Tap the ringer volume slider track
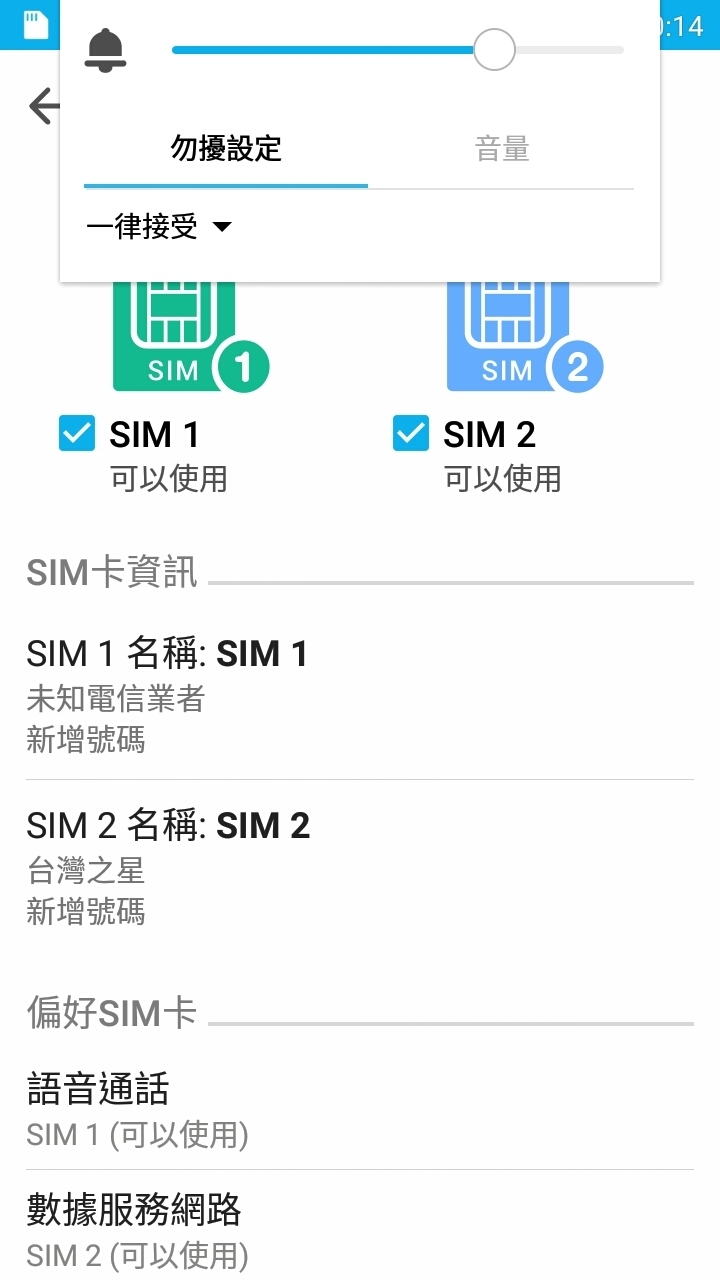The width and height of the screenshot is (720, 1280). tap(398, 50)
